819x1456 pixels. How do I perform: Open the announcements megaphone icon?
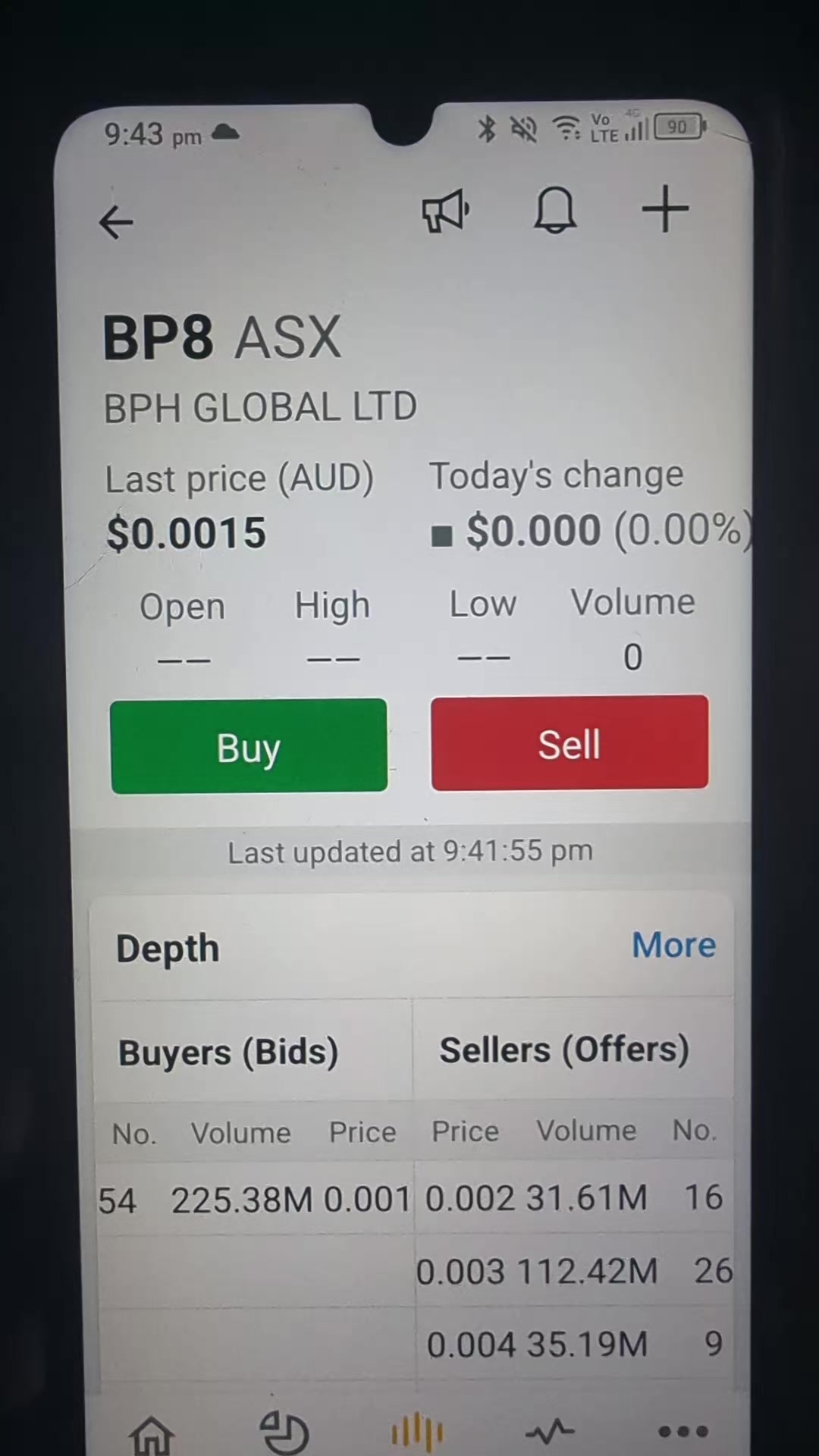(x=446, y=211)
